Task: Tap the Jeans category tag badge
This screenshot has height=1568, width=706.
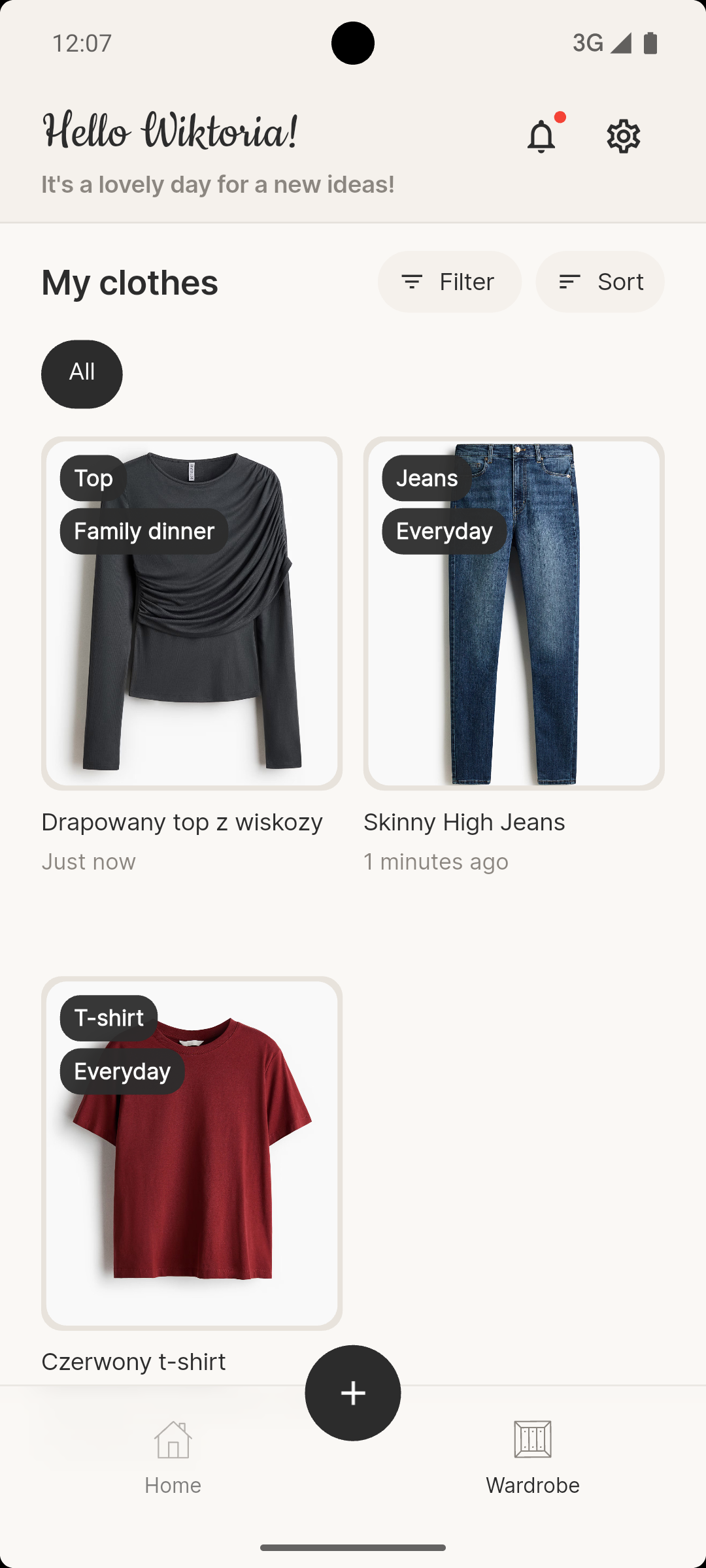Action: [426, 478]
